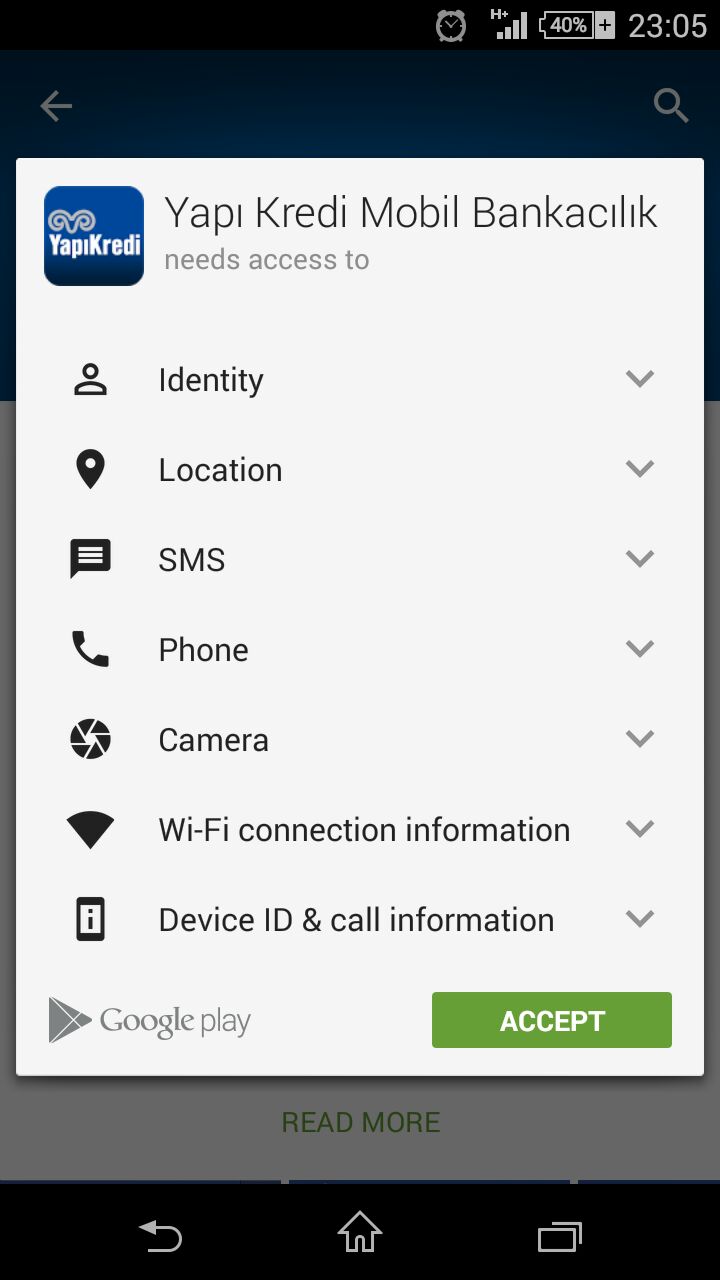Screen dimensions: 720x1280
Task: Expand Wi-Fi connection information
Action: click(360, 830)
